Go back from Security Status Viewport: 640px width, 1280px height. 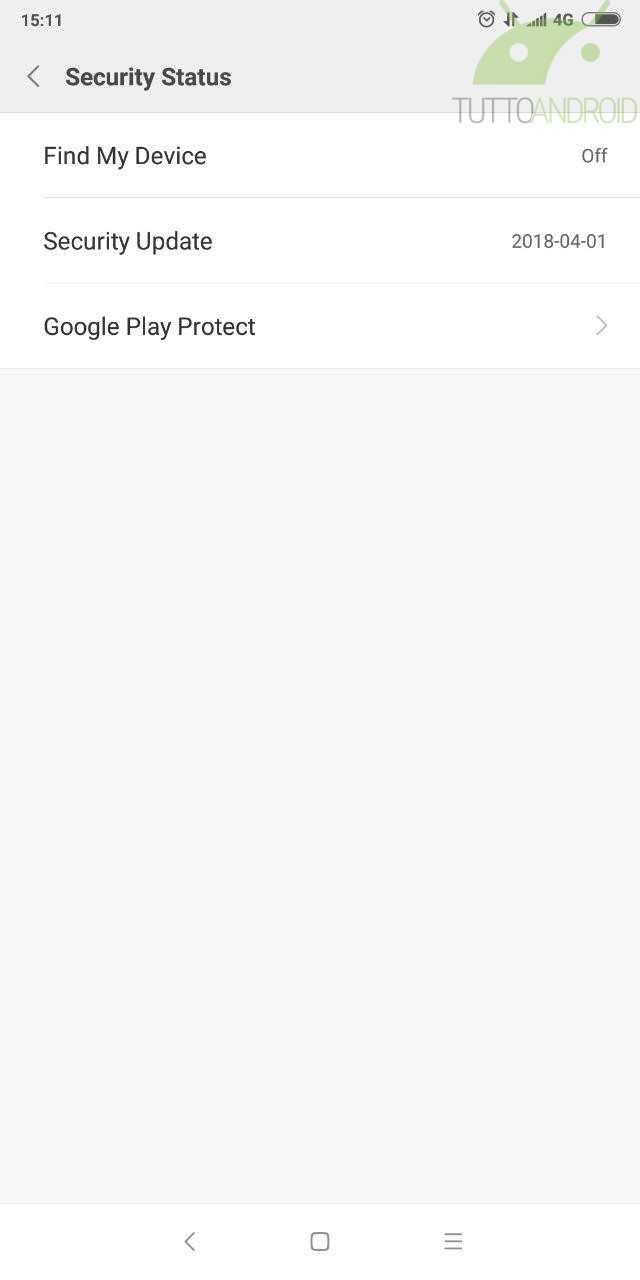click(x=33, y=77)
